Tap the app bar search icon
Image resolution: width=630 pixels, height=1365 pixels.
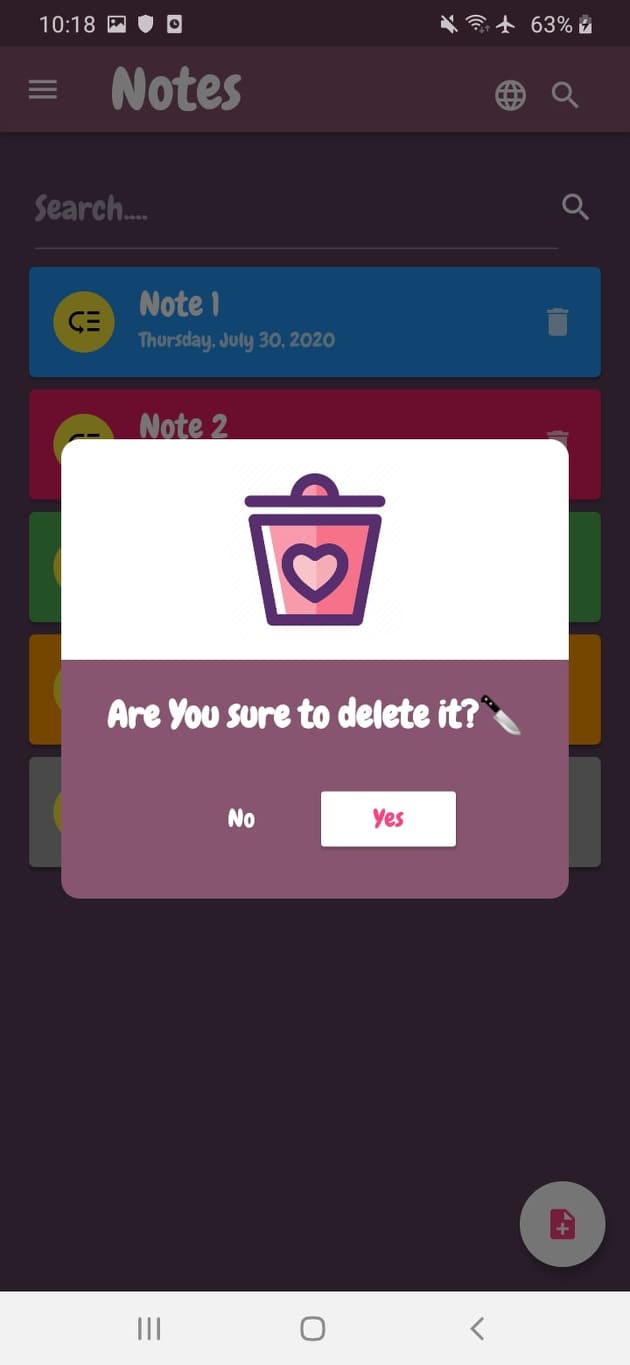coord(566,95)
